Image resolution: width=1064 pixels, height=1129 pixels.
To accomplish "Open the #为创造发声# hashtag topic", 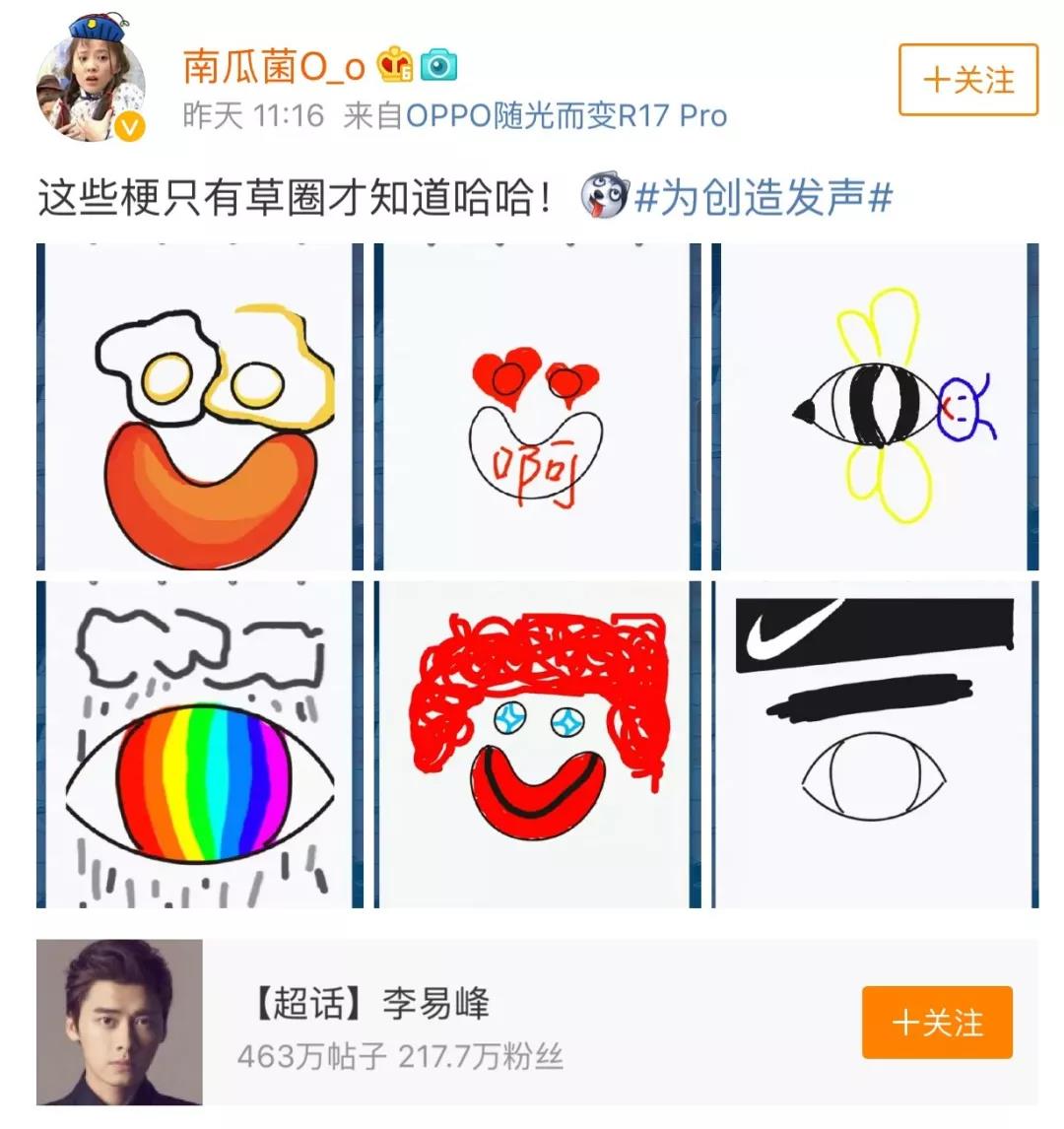I will pyautogui.click(x=765, y=198).
